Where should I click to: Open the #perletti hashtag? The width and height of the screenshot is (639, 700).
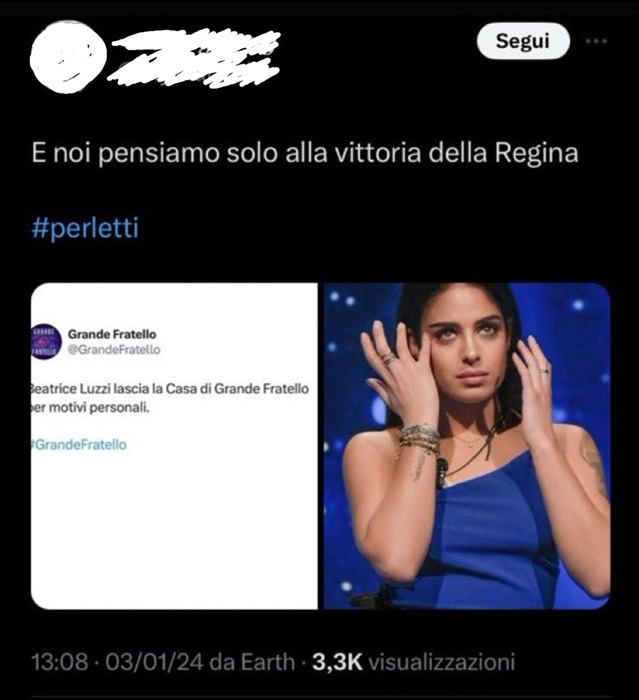pos(84,228)
